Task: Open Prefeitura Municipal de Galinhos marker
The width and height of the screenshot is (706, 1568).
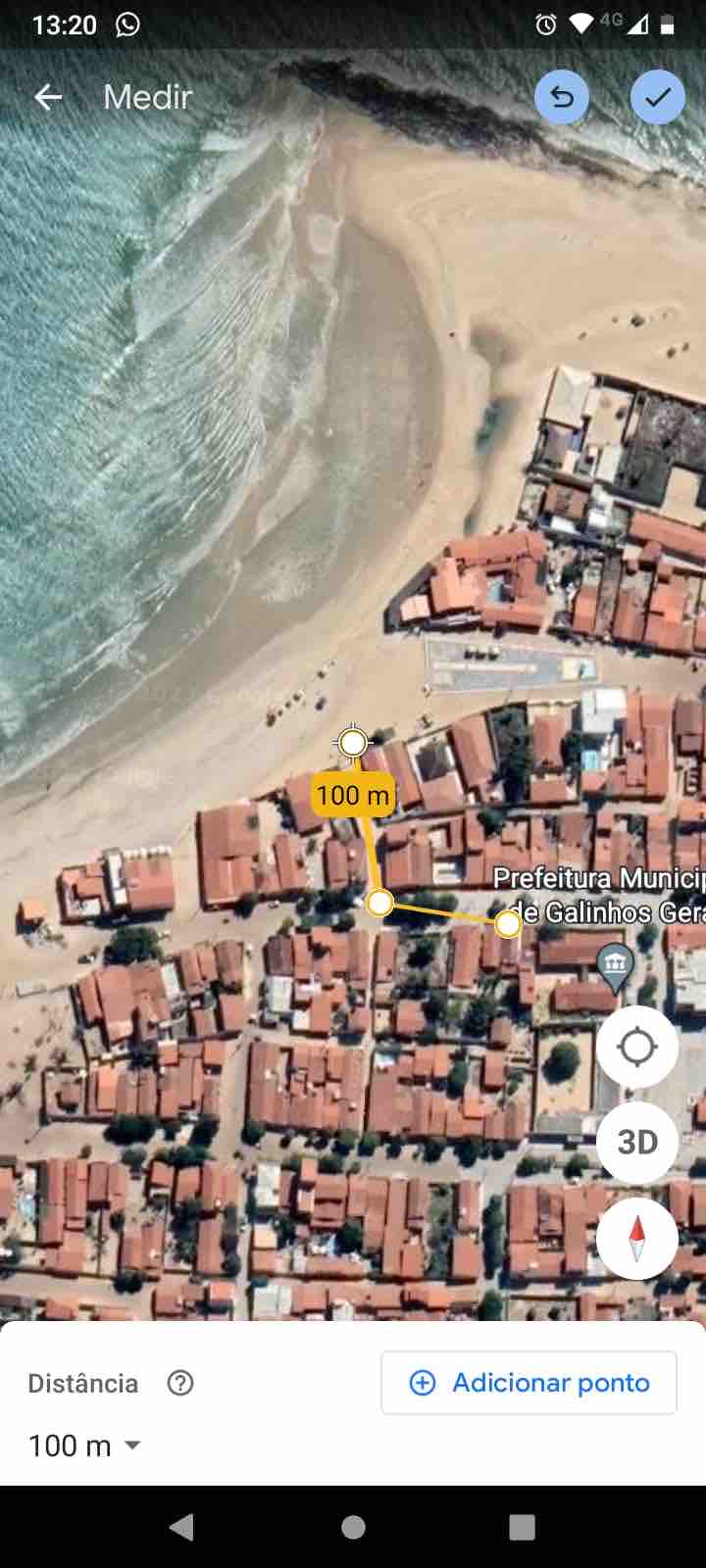Action: coord(615,962)
